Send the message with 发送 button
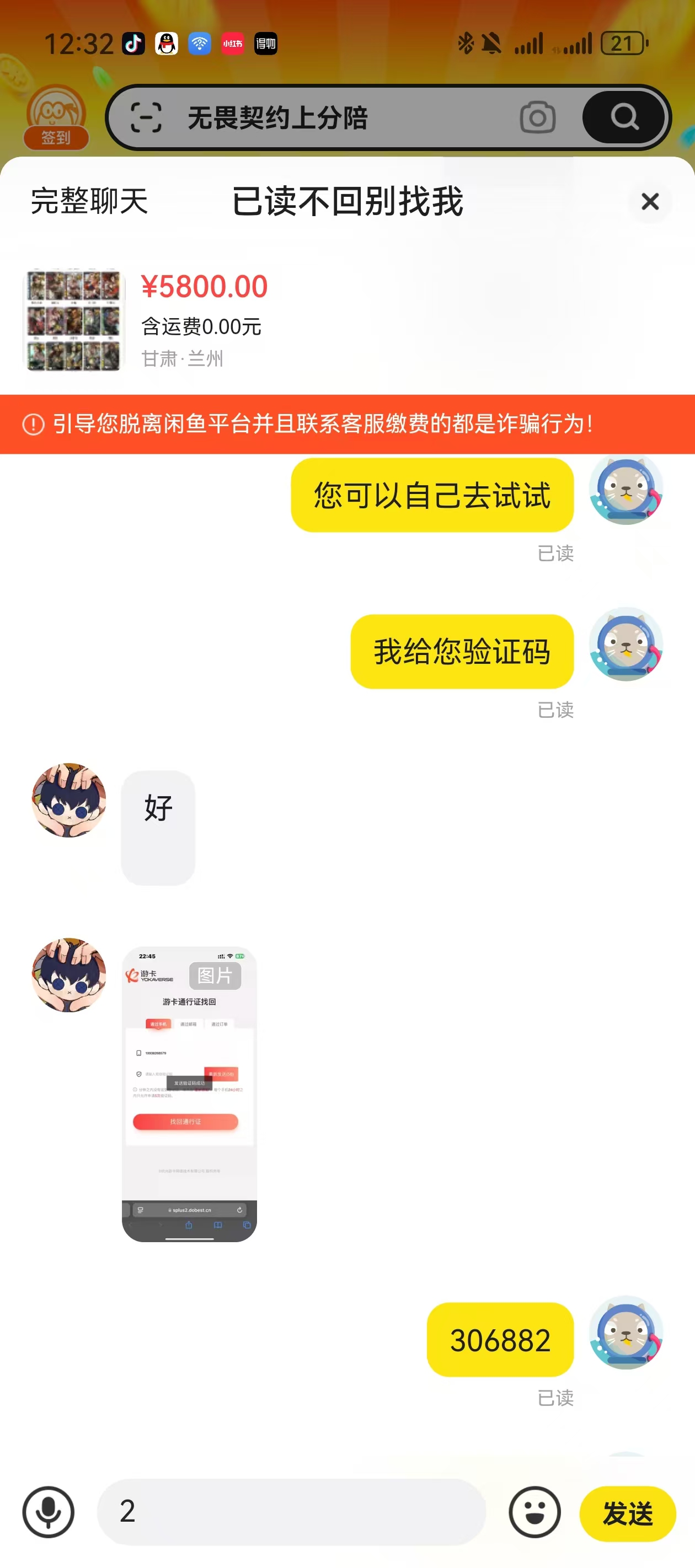Viewport: 695px width, 1568px height. click(x=627, y=1513)
